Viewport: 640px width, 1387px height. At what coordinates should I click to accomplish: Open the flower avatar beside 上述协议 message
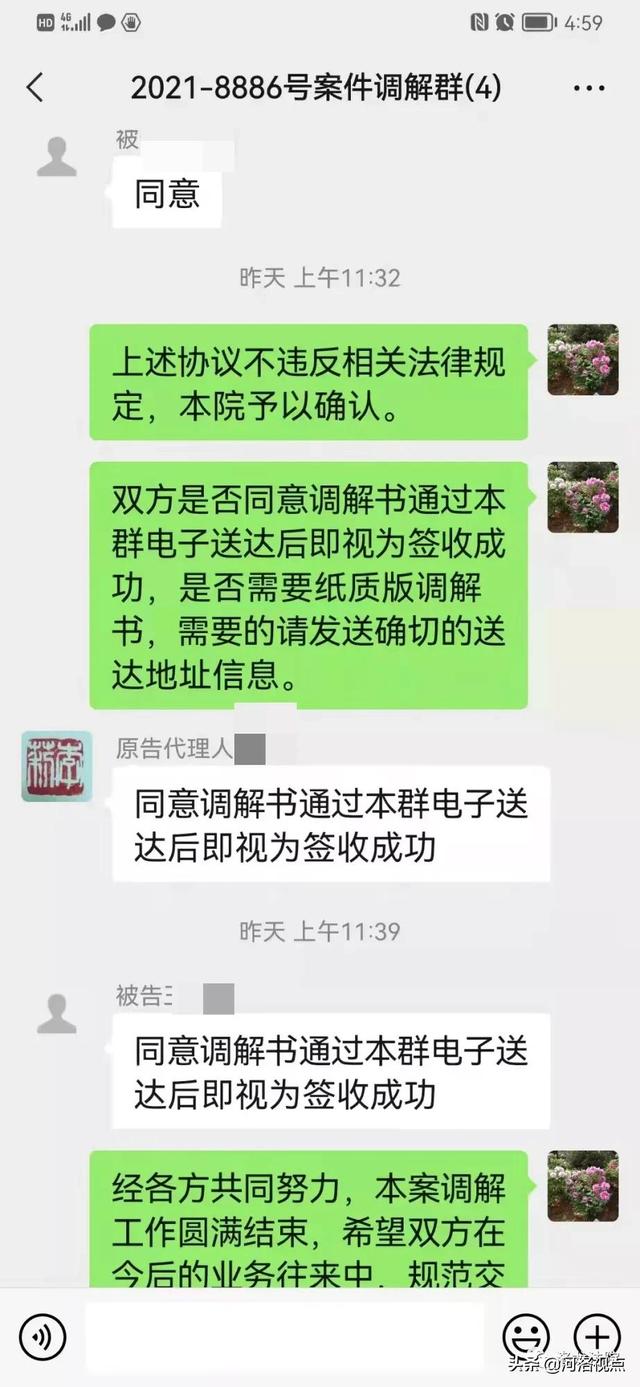click(583, 360)
